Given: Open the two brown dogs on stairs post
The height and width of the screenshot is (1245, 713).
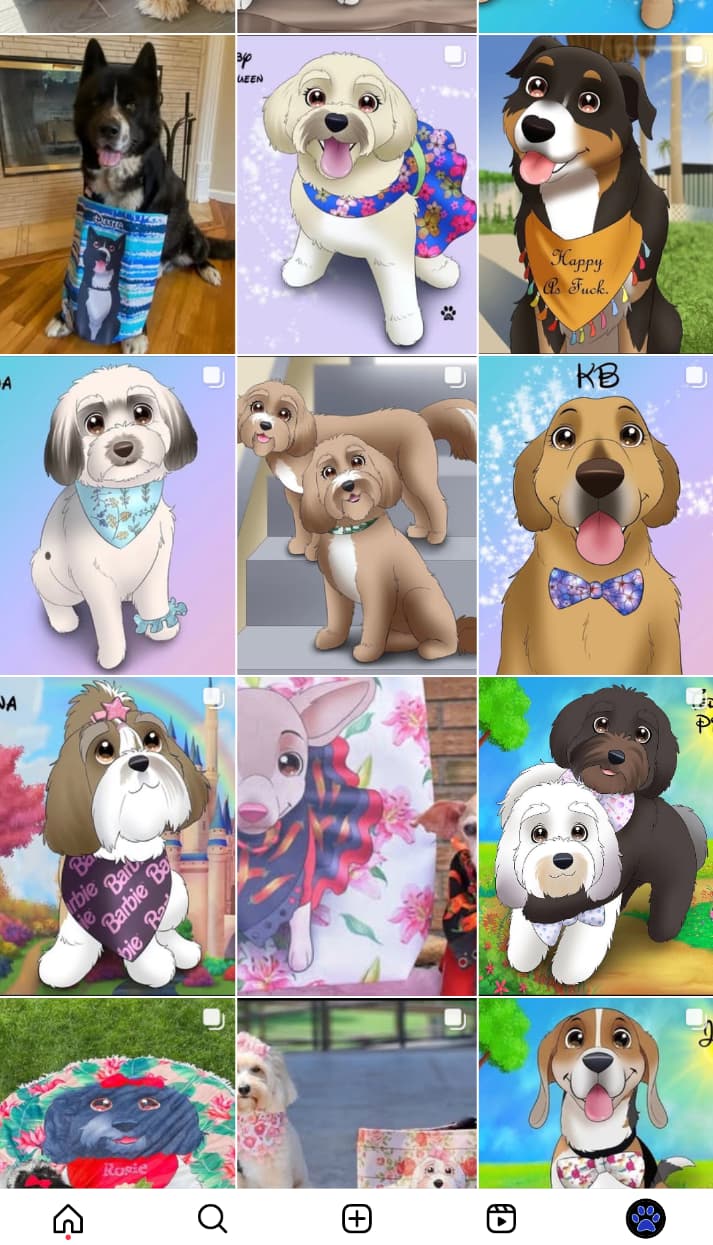Looking at the screenshot, I should tap(357, 516).
